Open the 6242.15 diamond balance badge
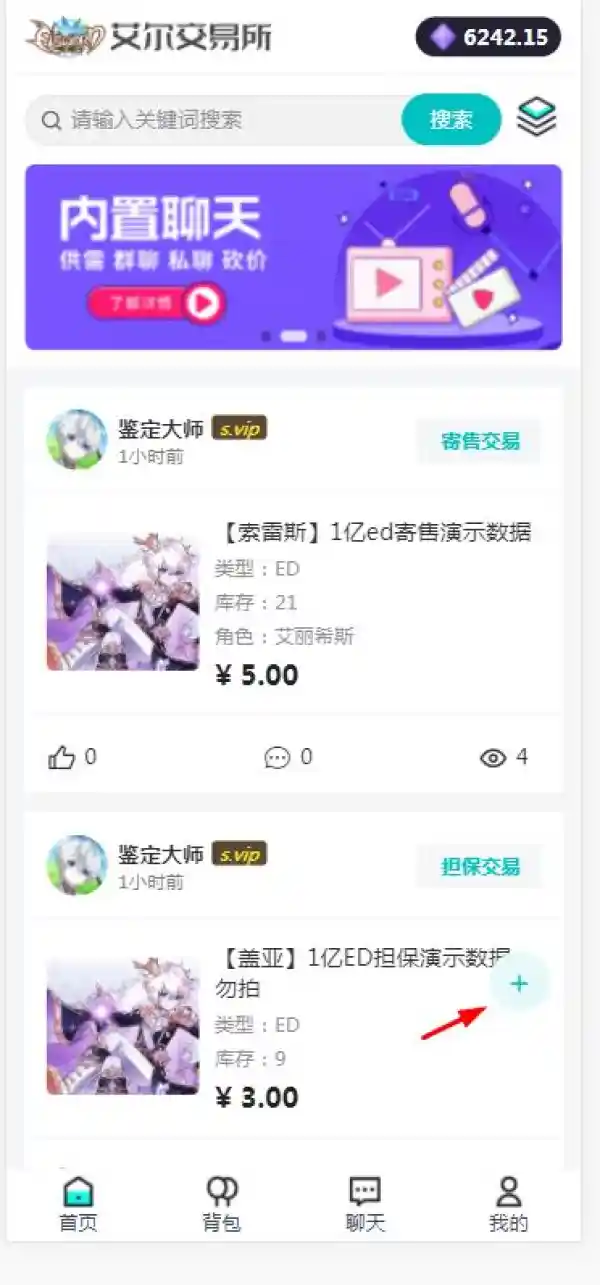 pos(488,38)
